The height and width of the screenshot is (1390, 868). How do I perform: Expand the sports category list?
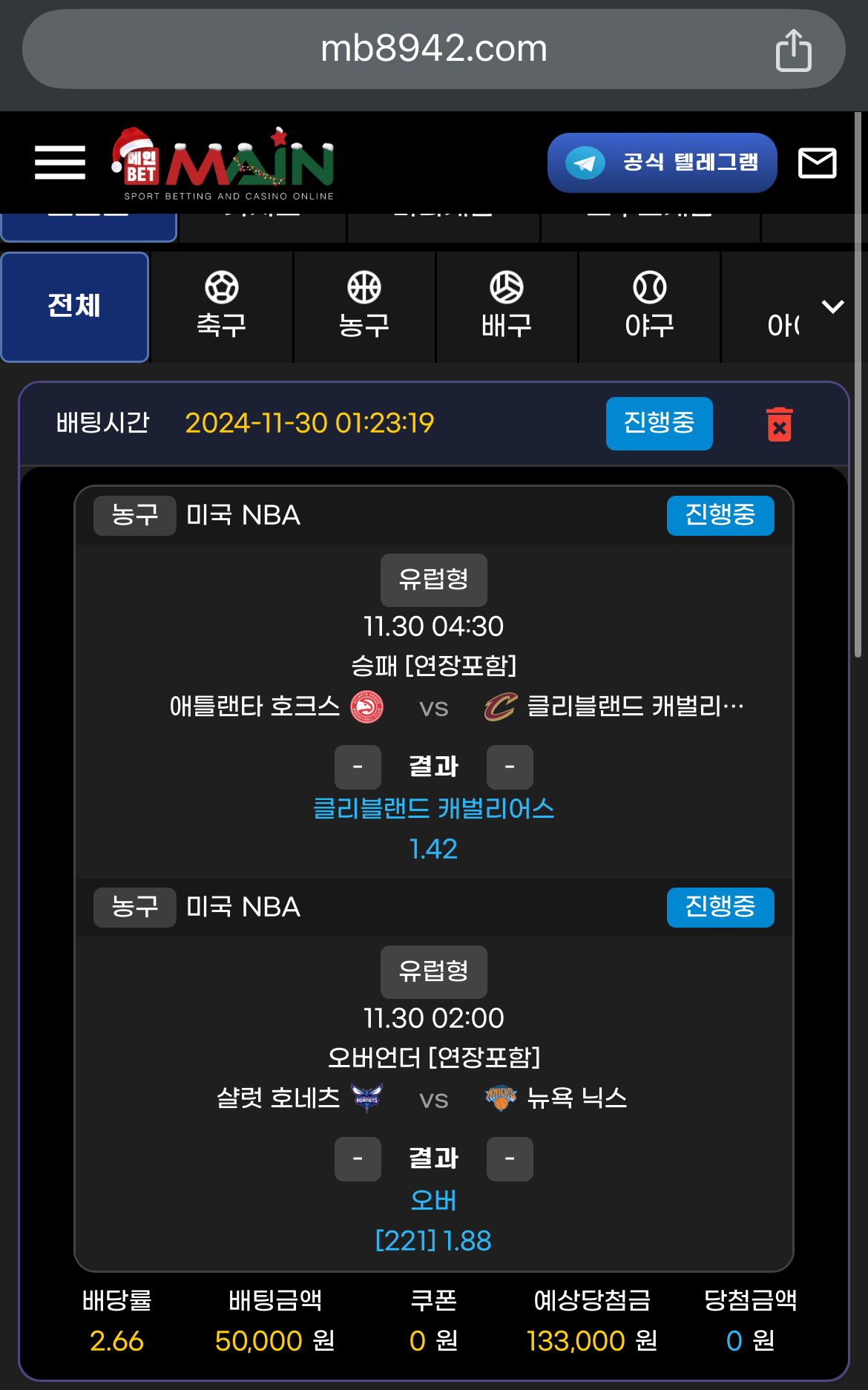pyautogui.click(x=833, y=306)
